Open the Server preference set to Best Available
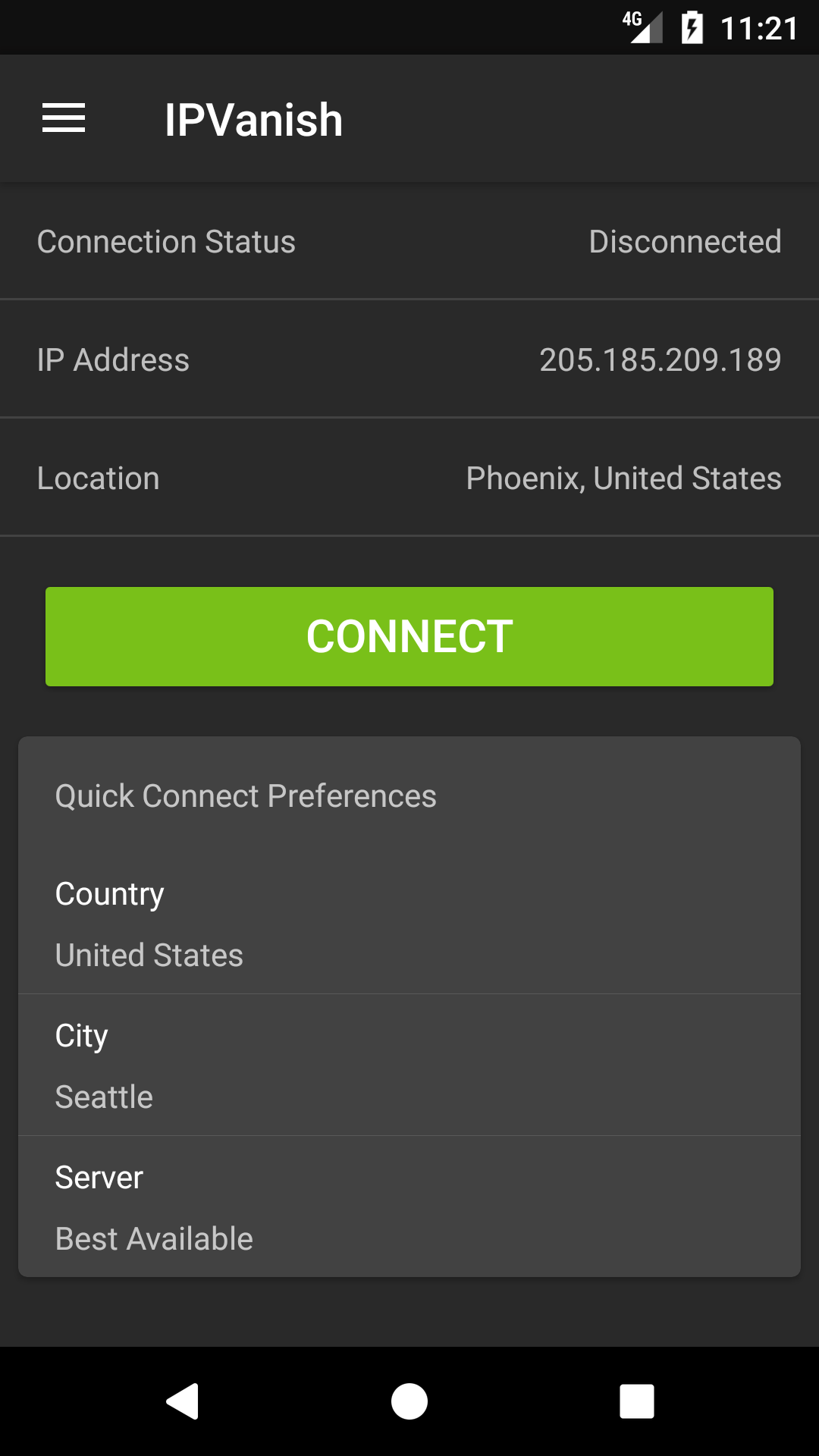 pos(409,1207)
